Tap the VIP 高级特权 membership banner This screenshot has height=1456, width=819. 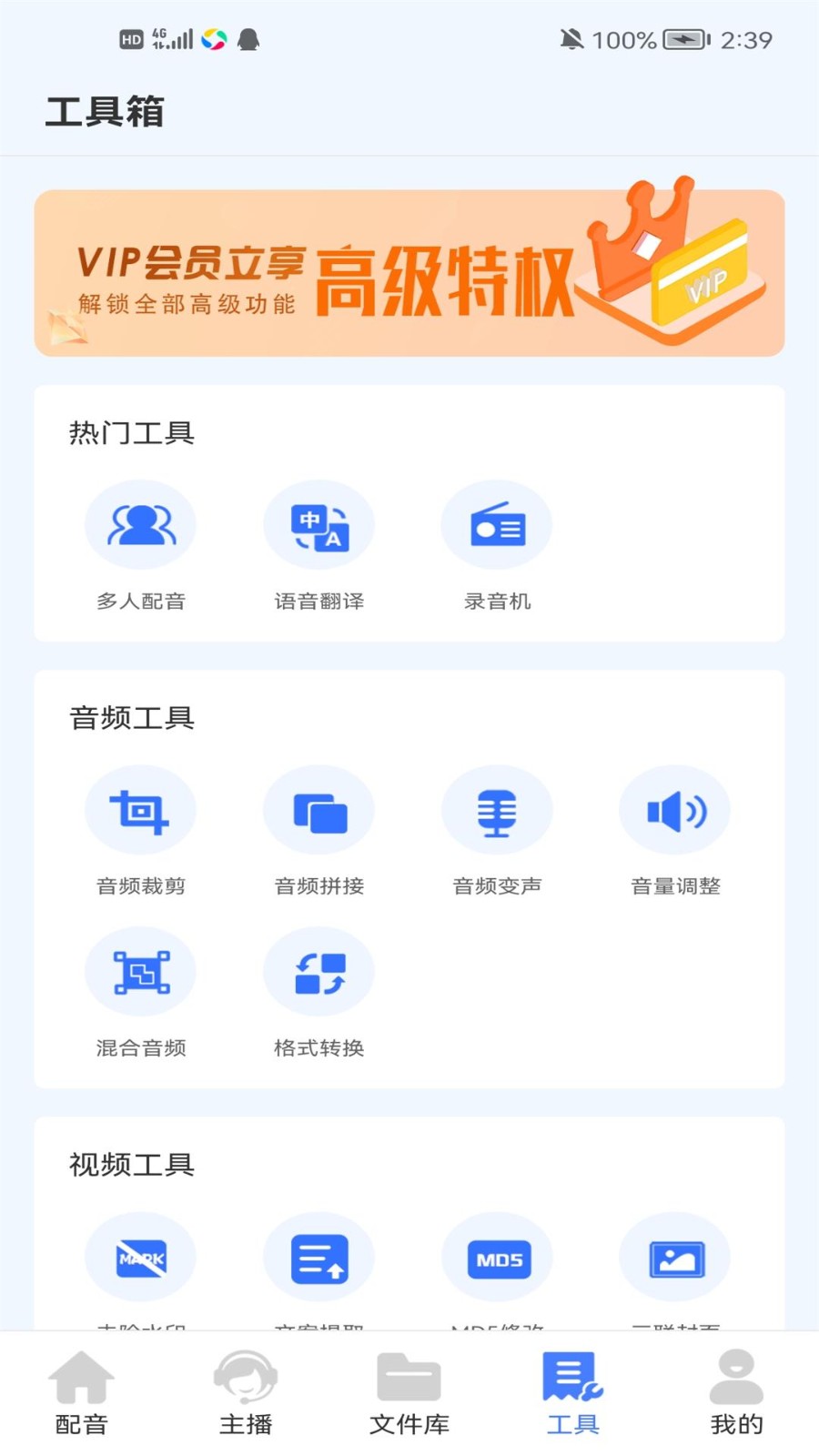tap(409, 268)
